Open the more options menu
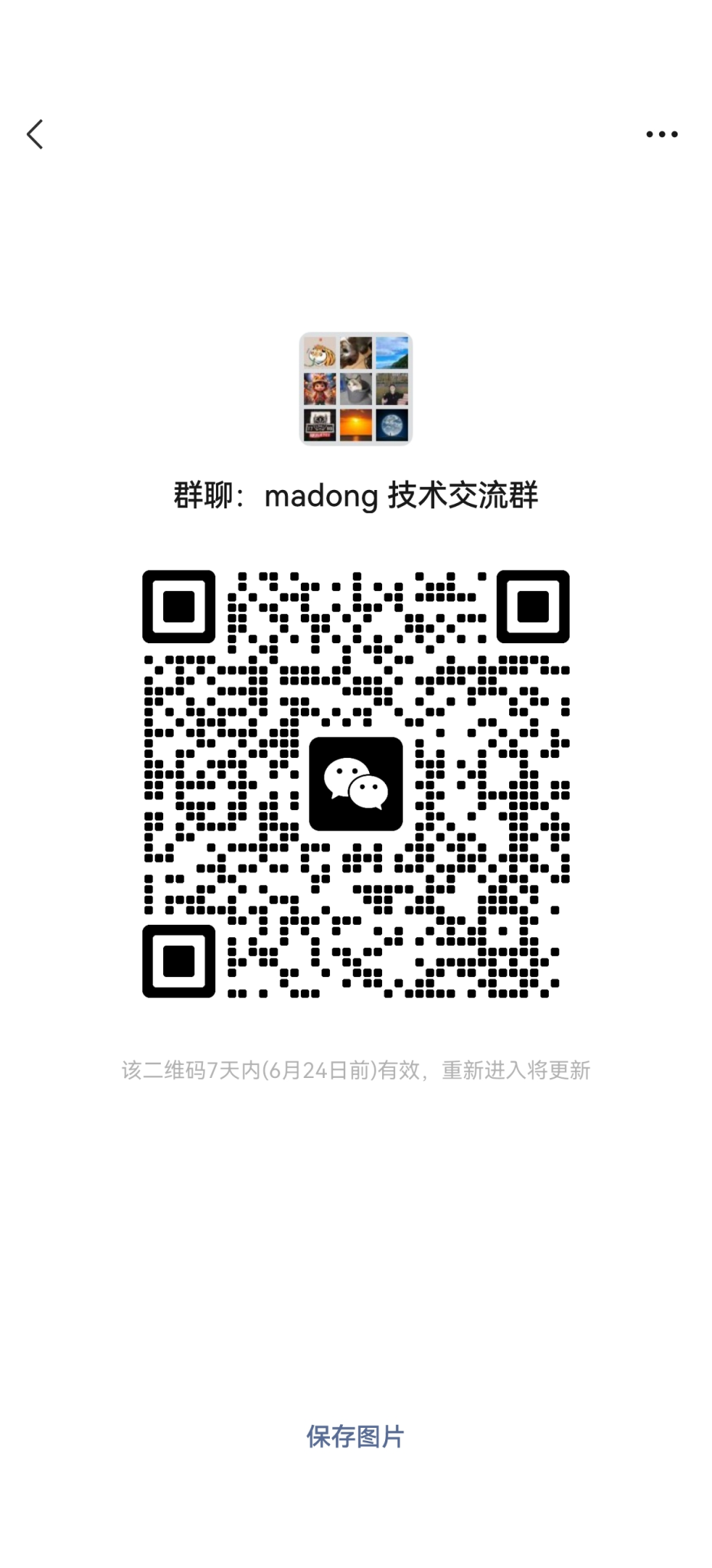The height and width of the screenshot is (1568, 712). point(661,134)
